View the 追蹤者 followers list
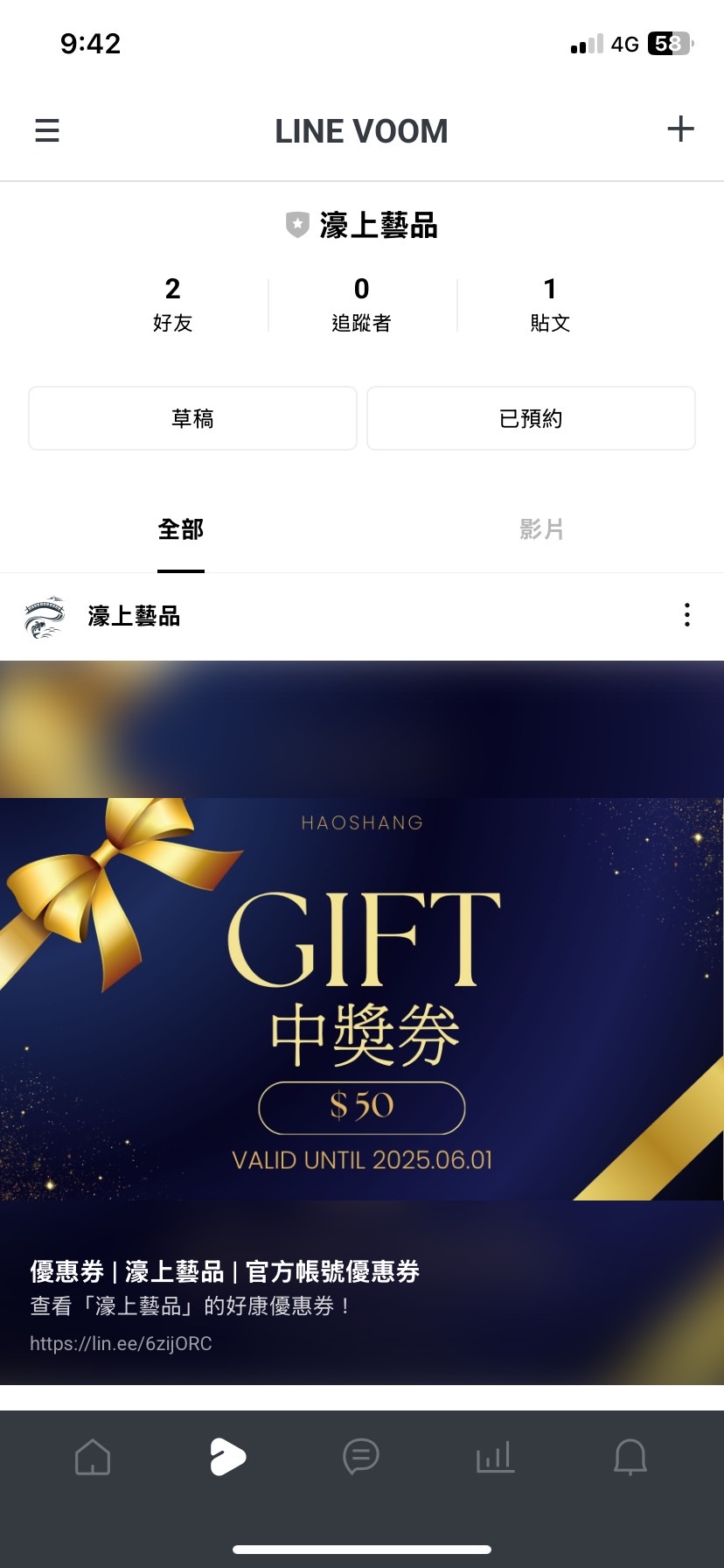This screenshot has width=724, height=1568. tap(361, 304)
